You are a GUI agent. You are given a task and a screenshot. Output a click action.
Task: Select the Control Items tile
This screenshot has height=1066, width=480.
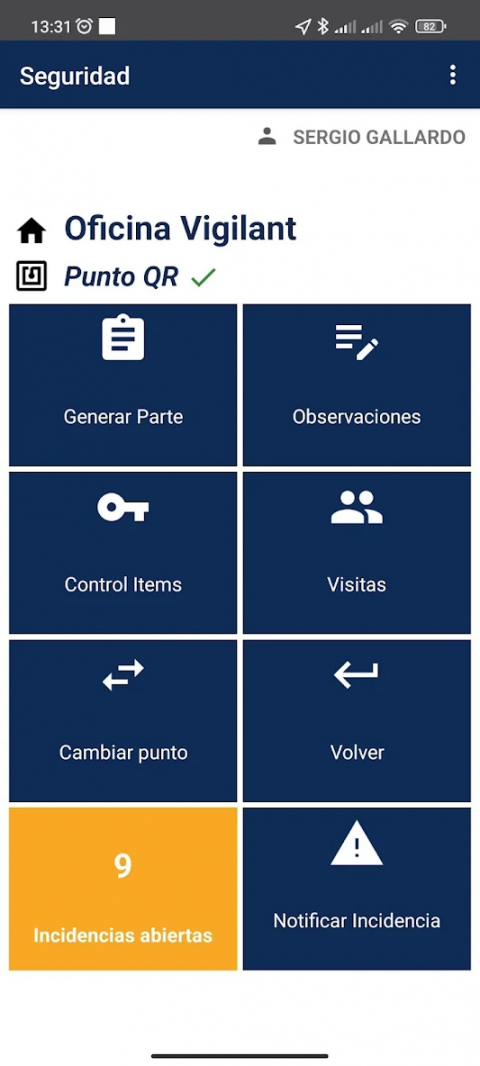[123, 553]
